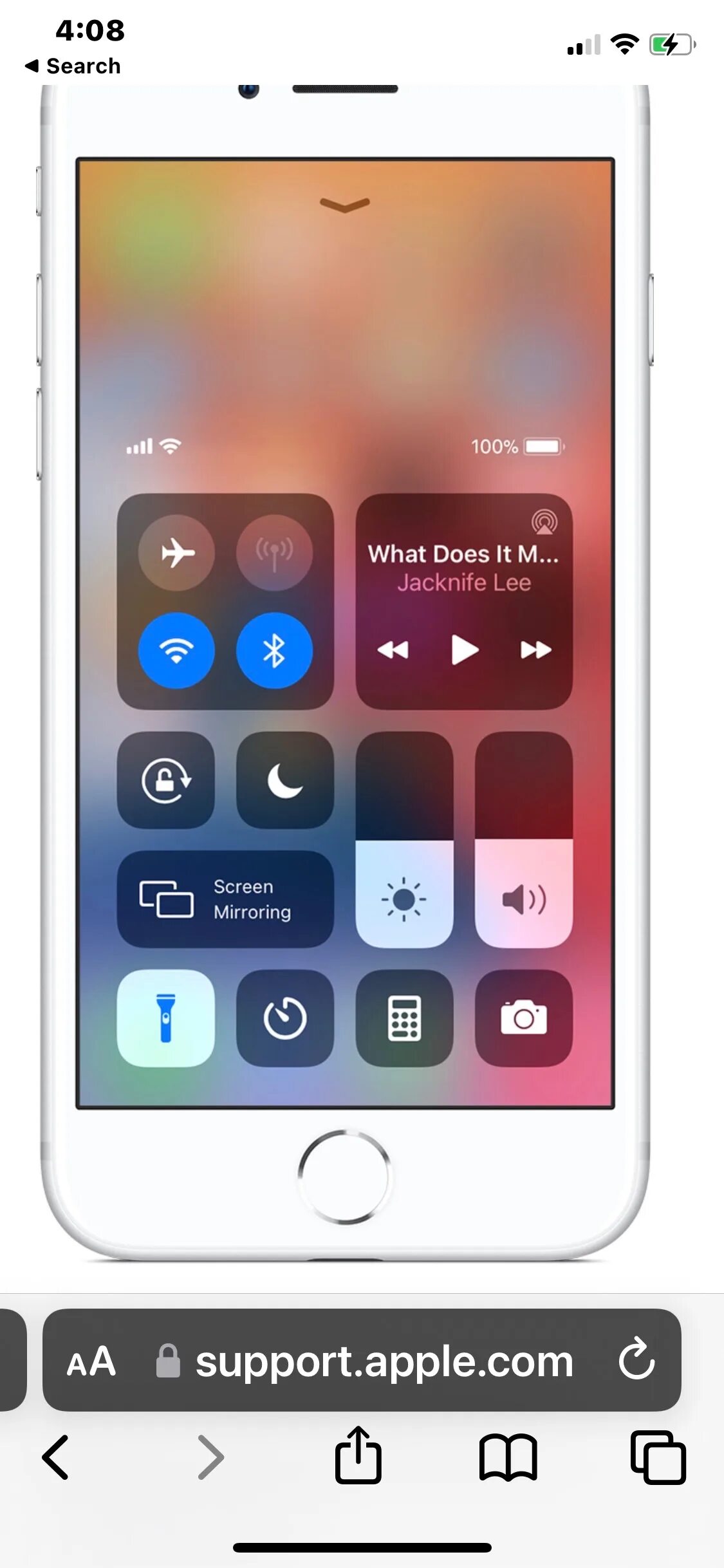This screenshot has width=724, height=1568.
Task: Go back to the previous page
Action: [55, 1457]
